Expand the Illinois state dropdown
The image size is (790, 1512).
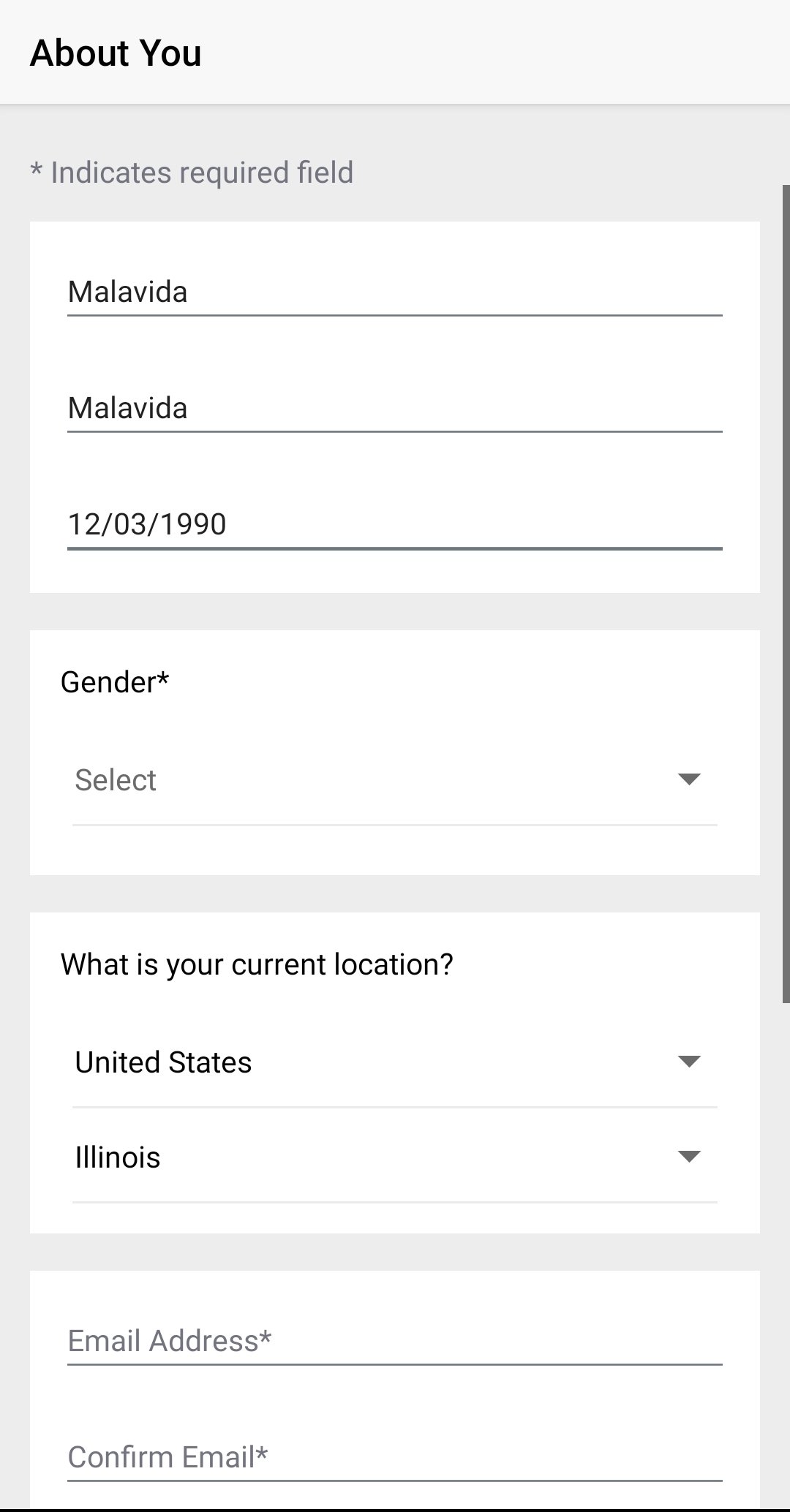click(395, 1157)
